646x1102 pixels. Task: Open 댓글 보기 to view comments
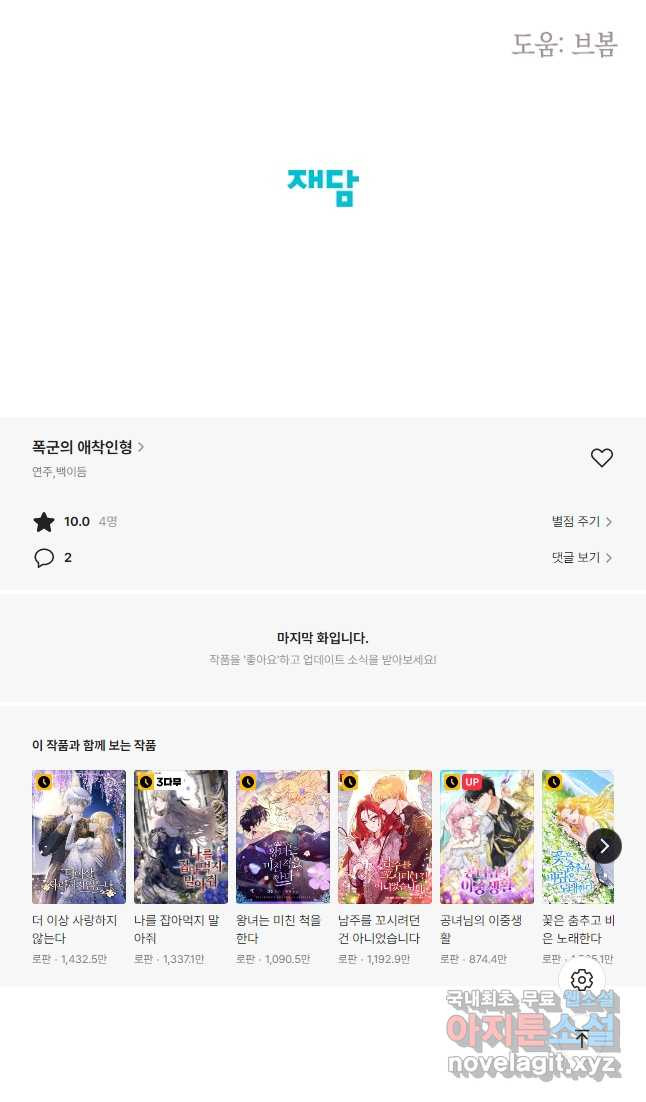point(581,558)
